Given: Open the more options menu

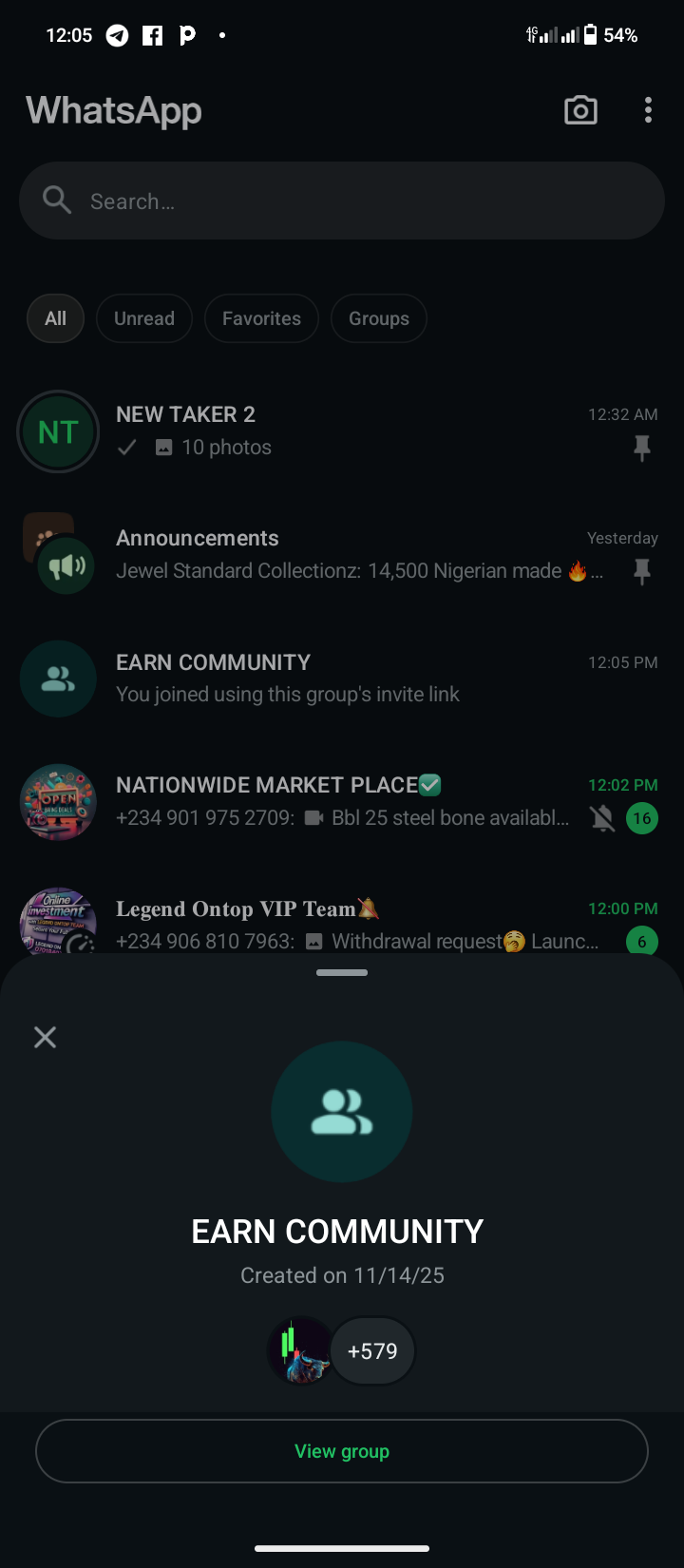Looking at the screenshot, I should point(648,110).
